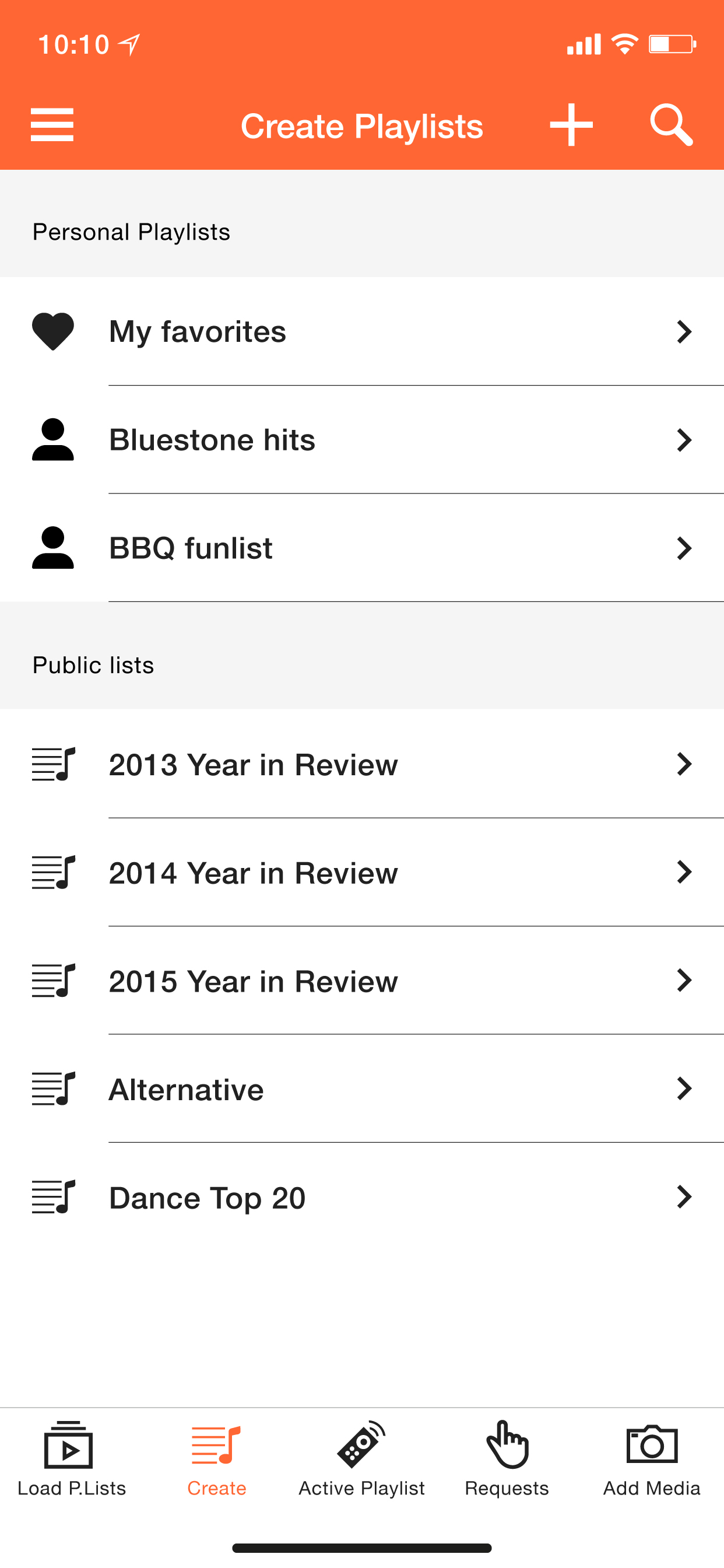Open the My favorites playlist
Image resolution: width=724 pixels, height=1568 pixels.
coord(362,332)
